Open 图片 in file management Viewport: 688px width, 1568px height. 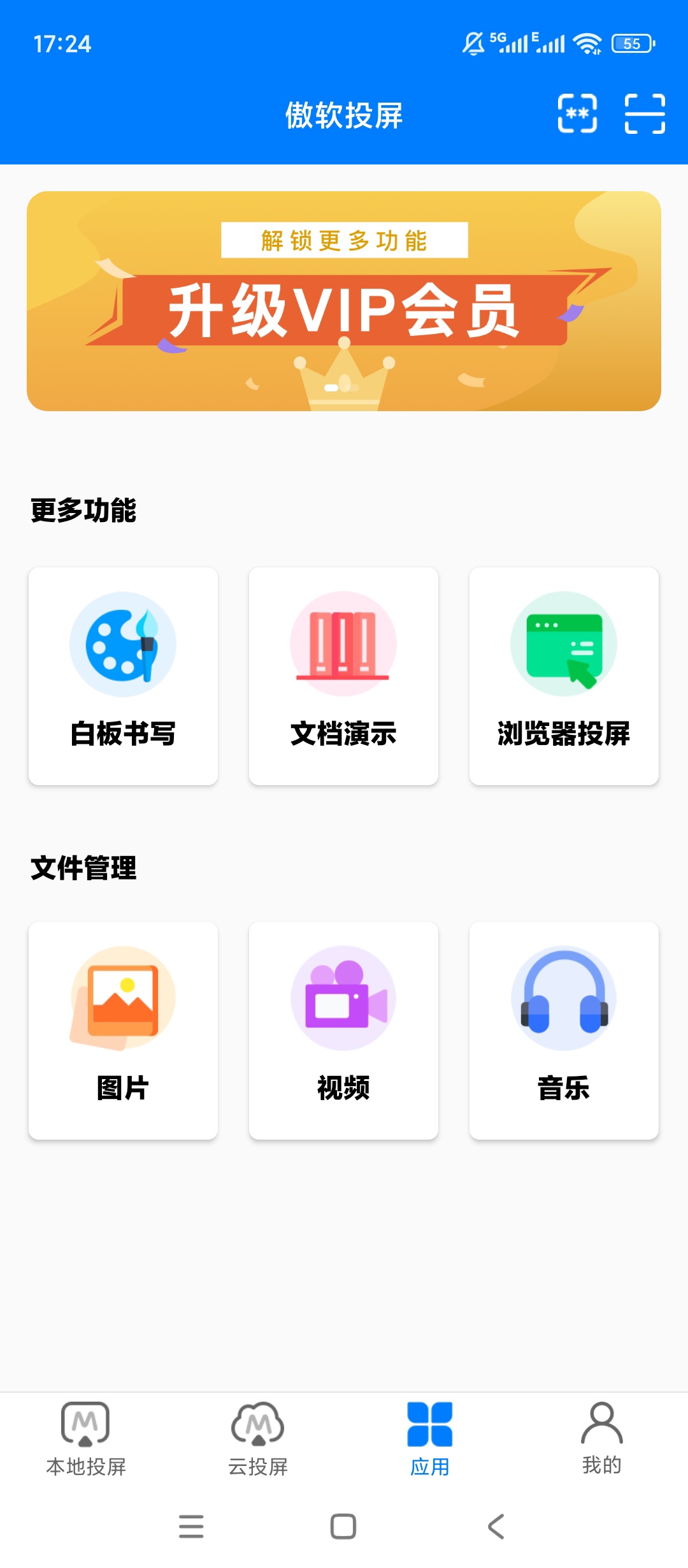123,1030
